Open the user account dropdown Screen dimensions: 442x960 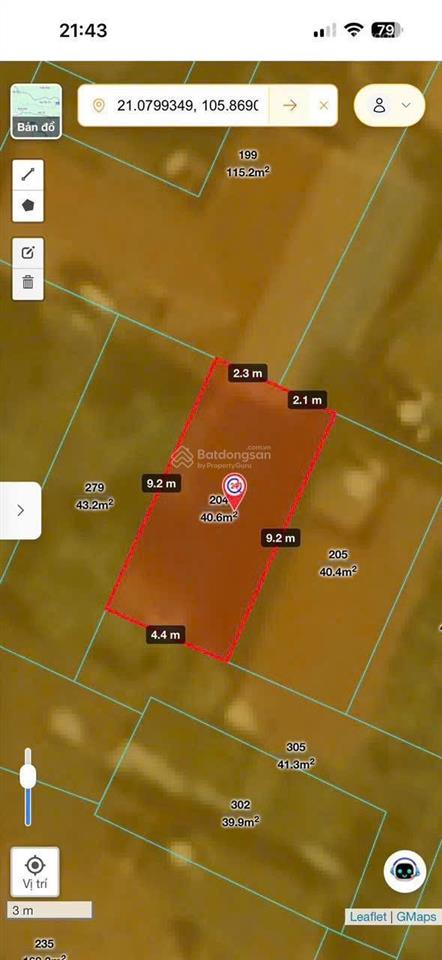click(x=389, y=105)
